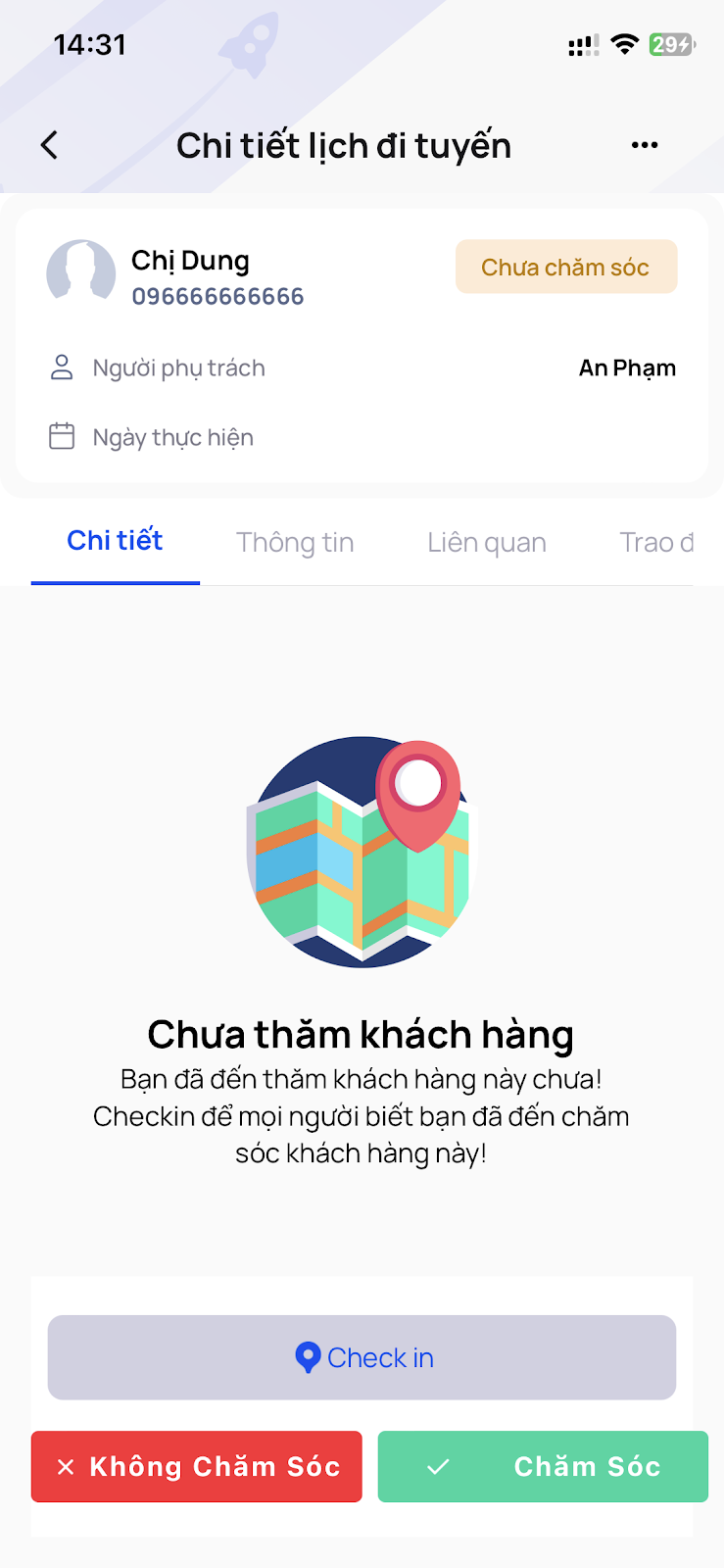The width and height of the screenshot is (724, 1568).
Task: Tap the Check in button
Action: (x=362, y=1357)
